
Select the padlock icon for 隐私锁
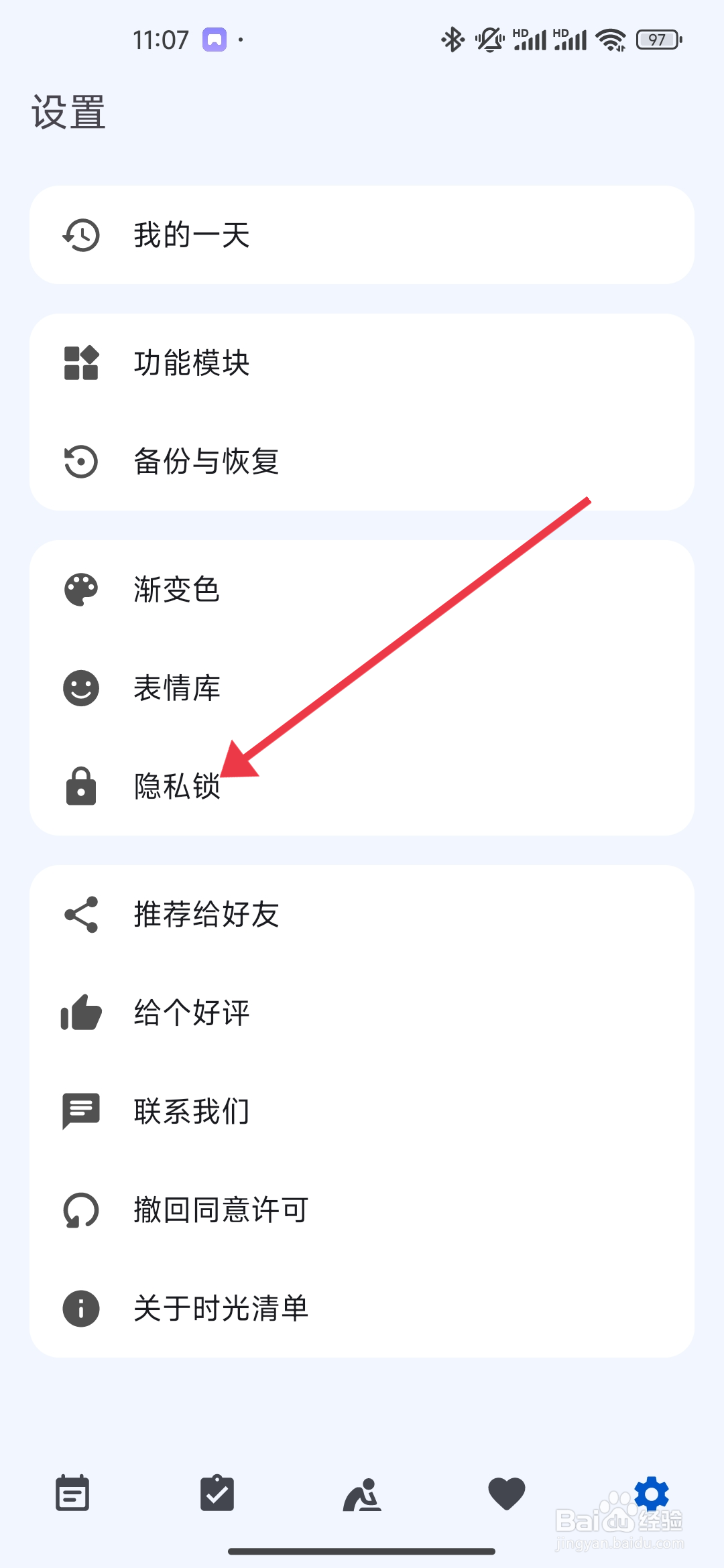[x=80, y=785]
